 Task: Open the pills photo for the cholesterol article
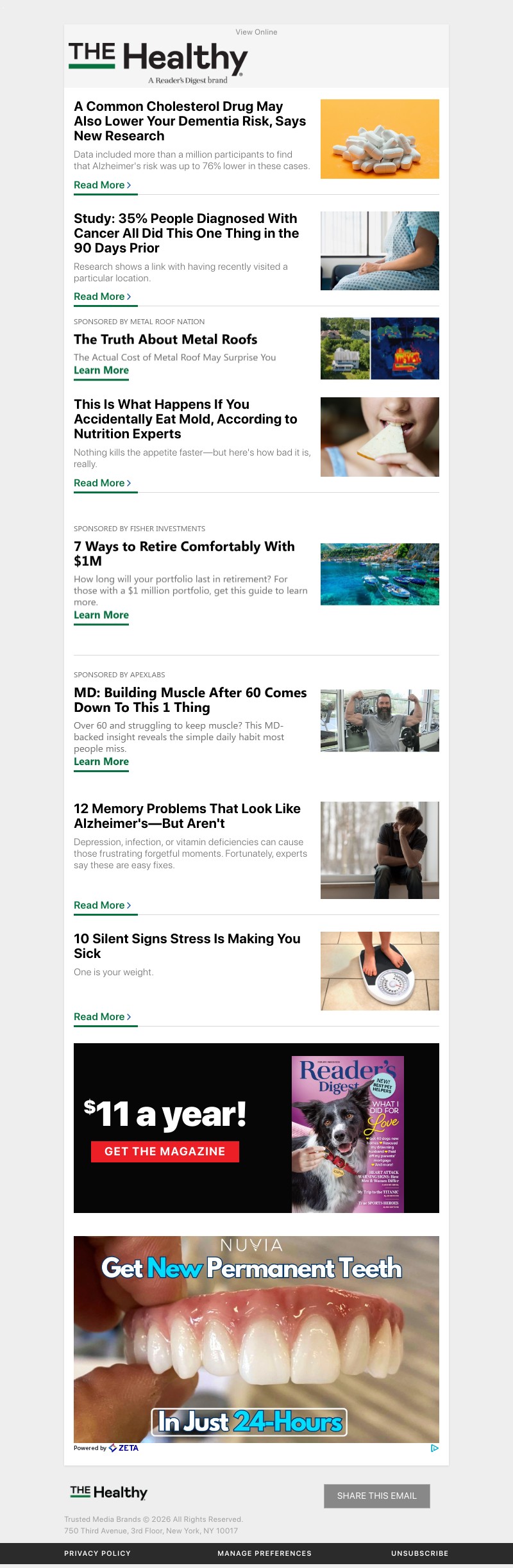tap(380, 139)
